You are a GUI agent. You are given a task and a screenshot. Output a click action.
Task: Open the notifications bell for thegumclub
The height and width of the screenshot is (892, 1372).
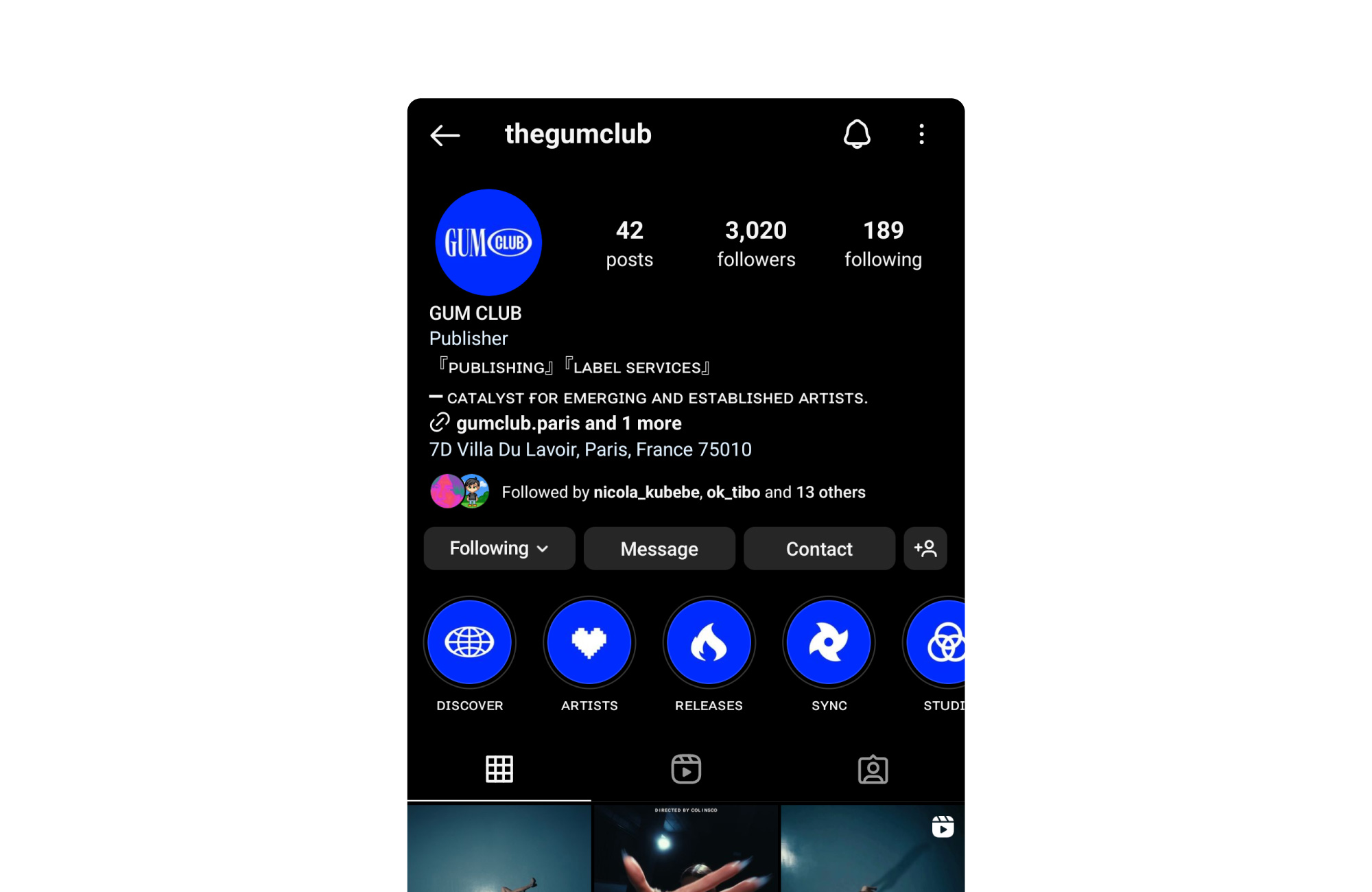point(857,134)
